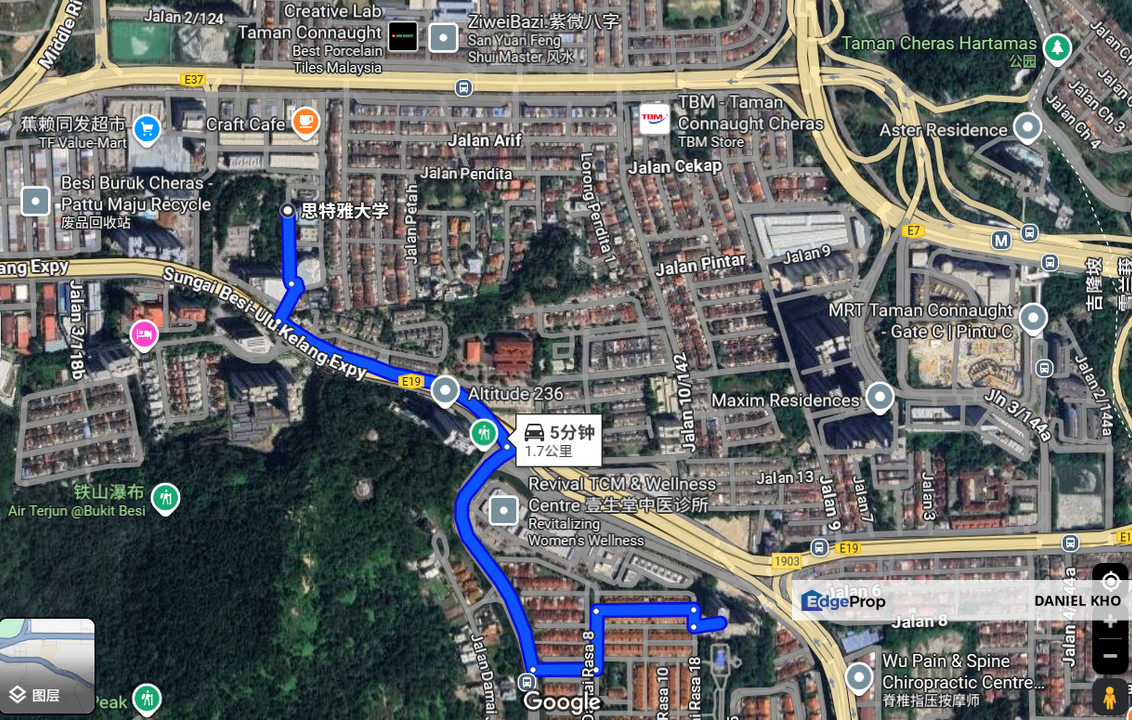Tap the Altitude 236 marker
1132x720 pixels.
445,391
